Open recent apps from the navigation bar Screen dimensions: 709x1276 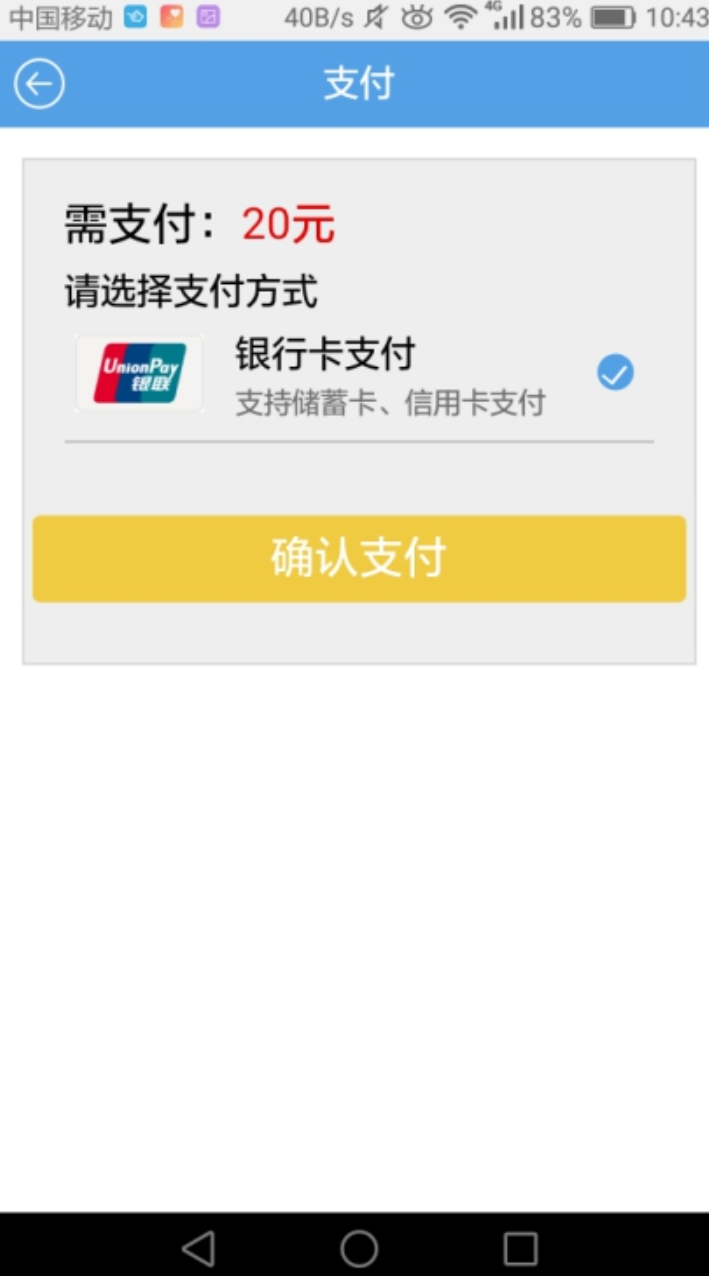click(x=520, y=1248)
